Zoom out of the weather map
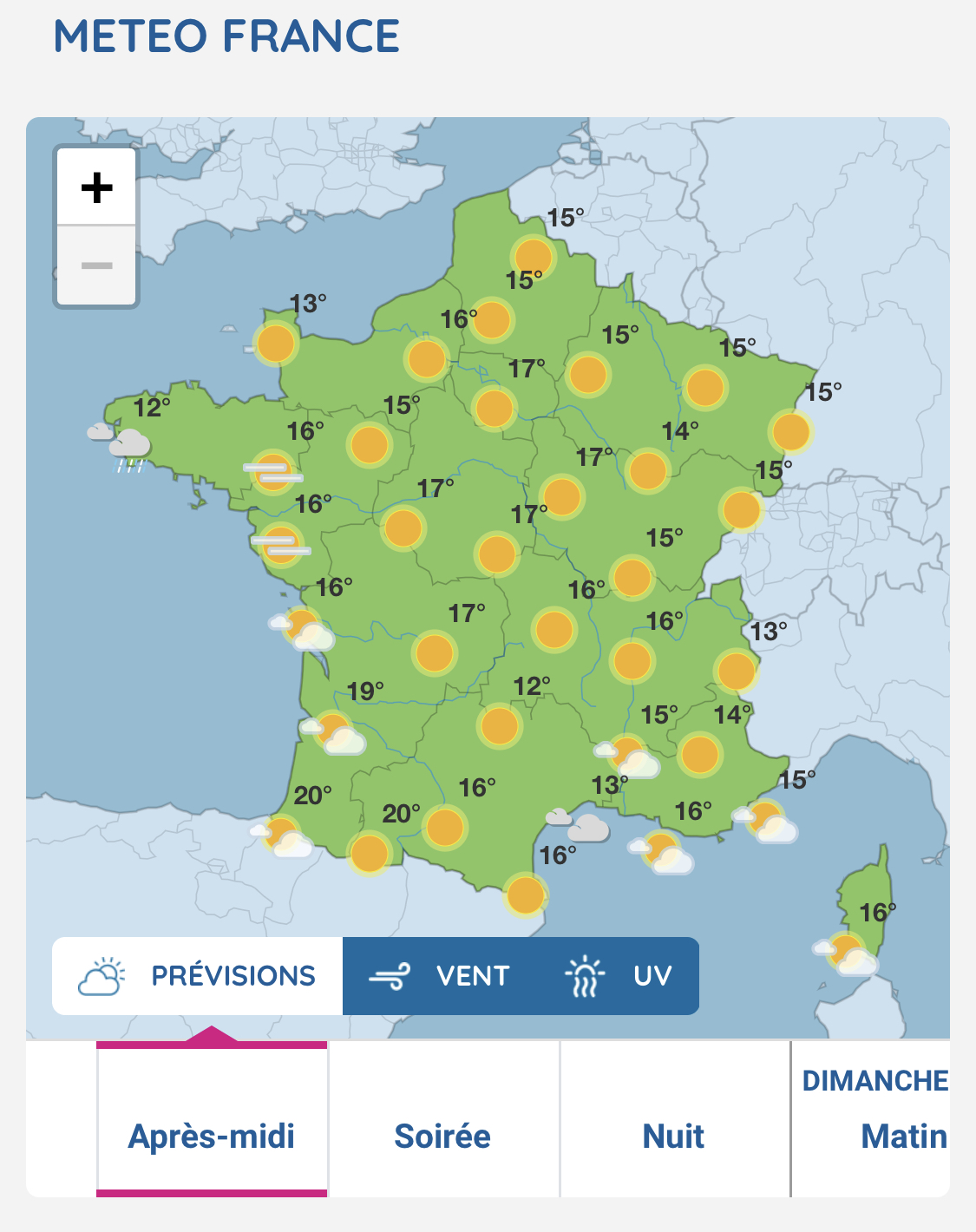Screen dimensions: 976x1232 coord(96,265)
